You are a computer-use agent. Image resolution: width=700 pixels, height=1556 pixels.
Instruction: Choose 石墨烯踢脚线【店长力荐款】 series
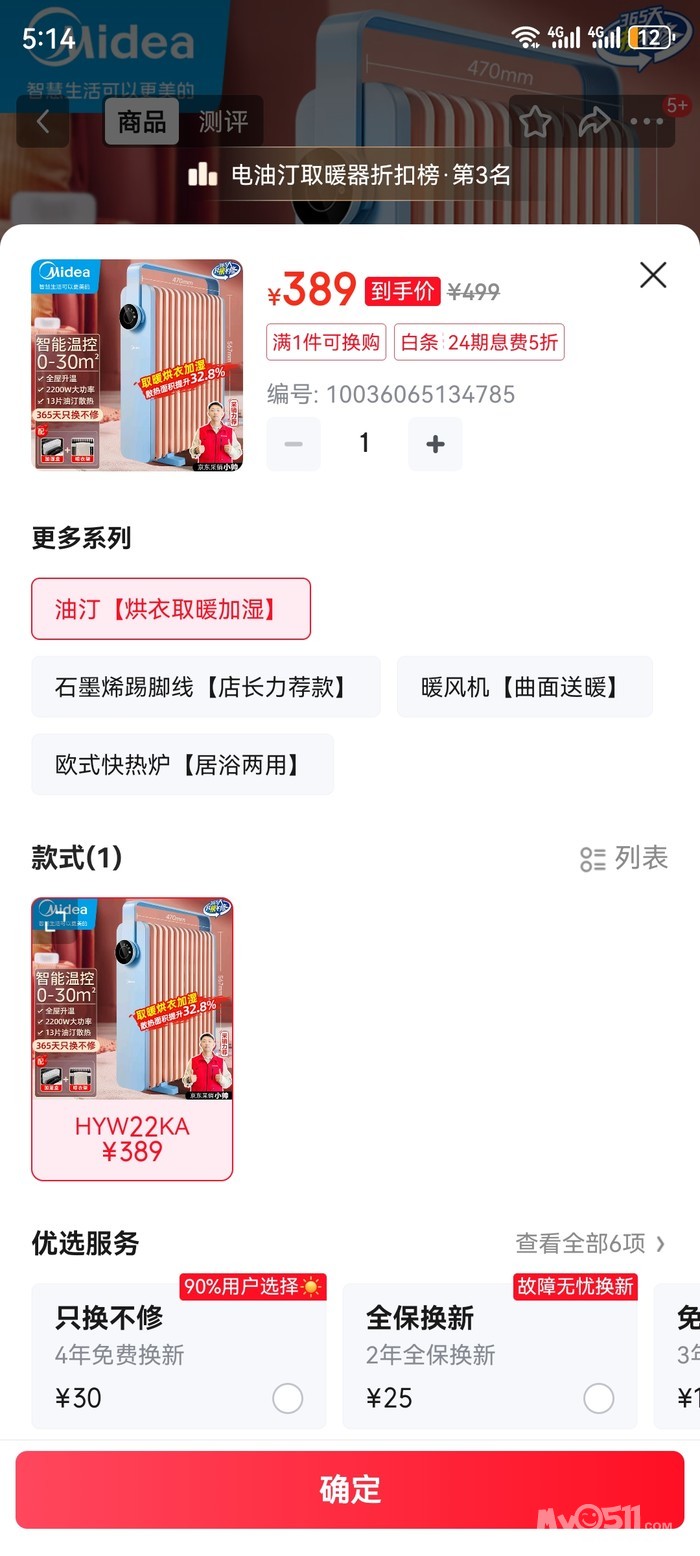(x=206, y=687)
